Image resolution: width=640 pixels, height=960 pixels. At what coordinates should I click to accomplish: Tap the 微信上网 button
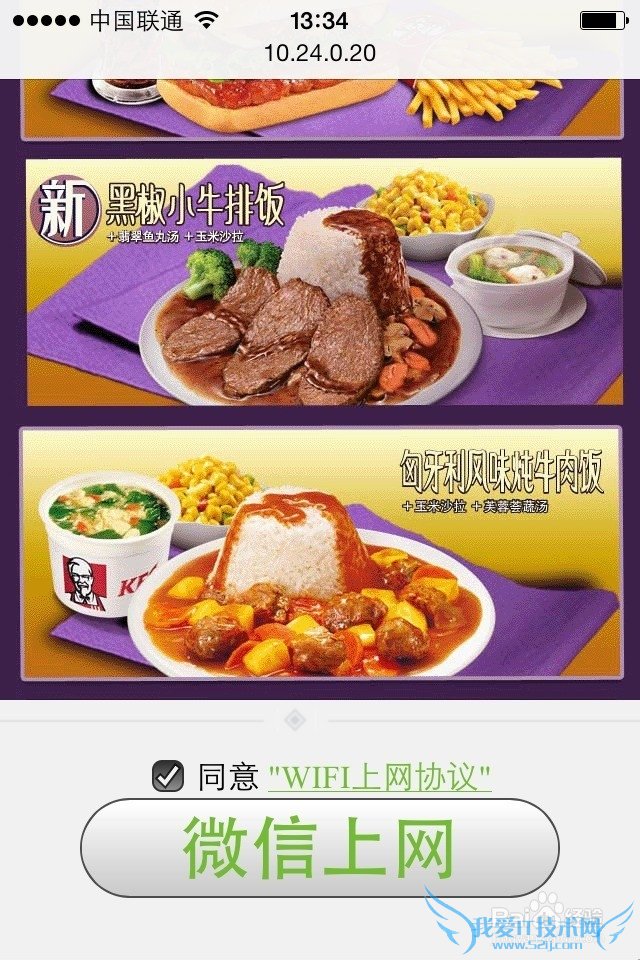[x=319, y=848]
